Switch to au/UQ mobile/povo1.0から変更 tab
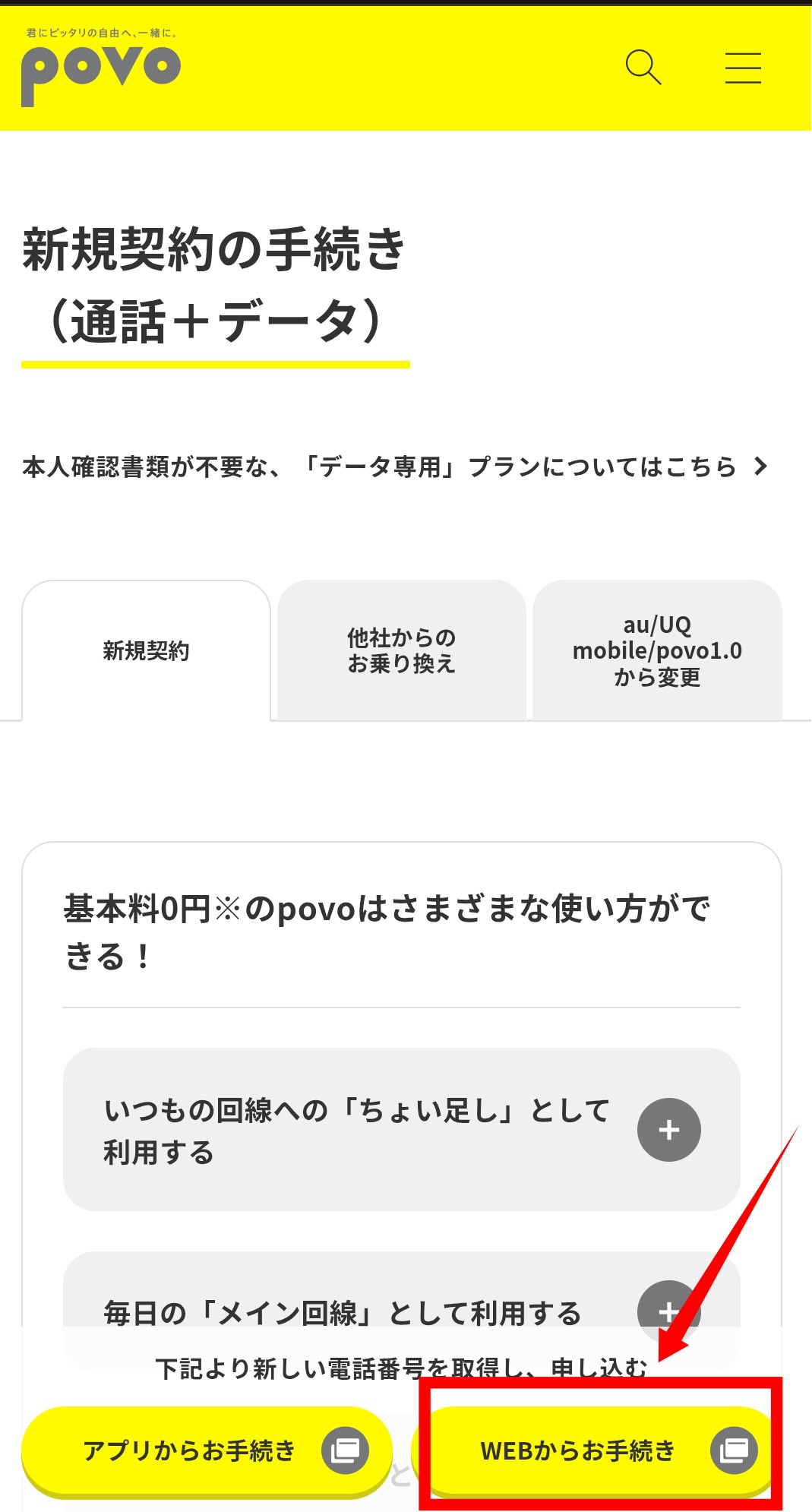This screenshot has height=1512, width=812. click(657, 651)
